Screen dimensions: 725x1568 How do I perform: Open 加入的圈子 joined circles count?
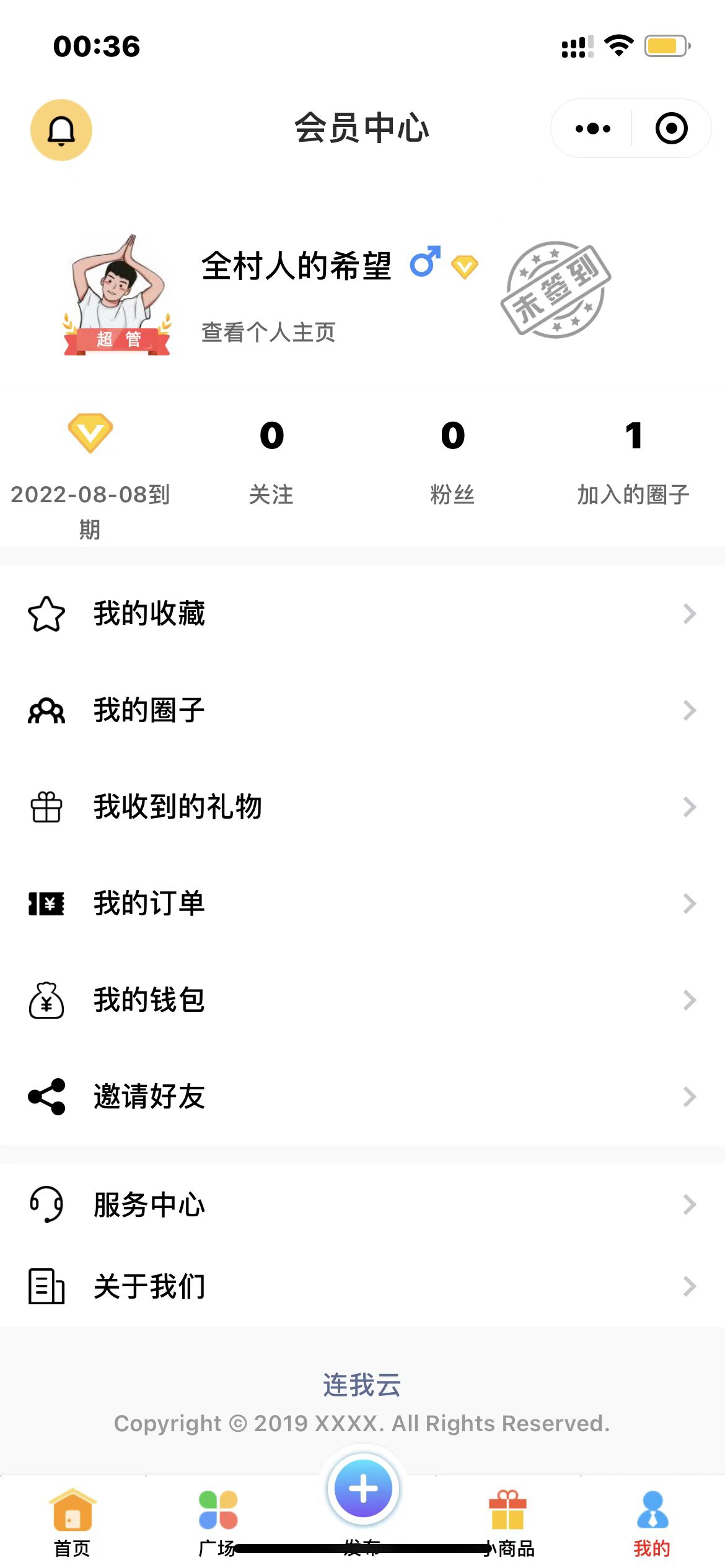(x=633, y=461)
